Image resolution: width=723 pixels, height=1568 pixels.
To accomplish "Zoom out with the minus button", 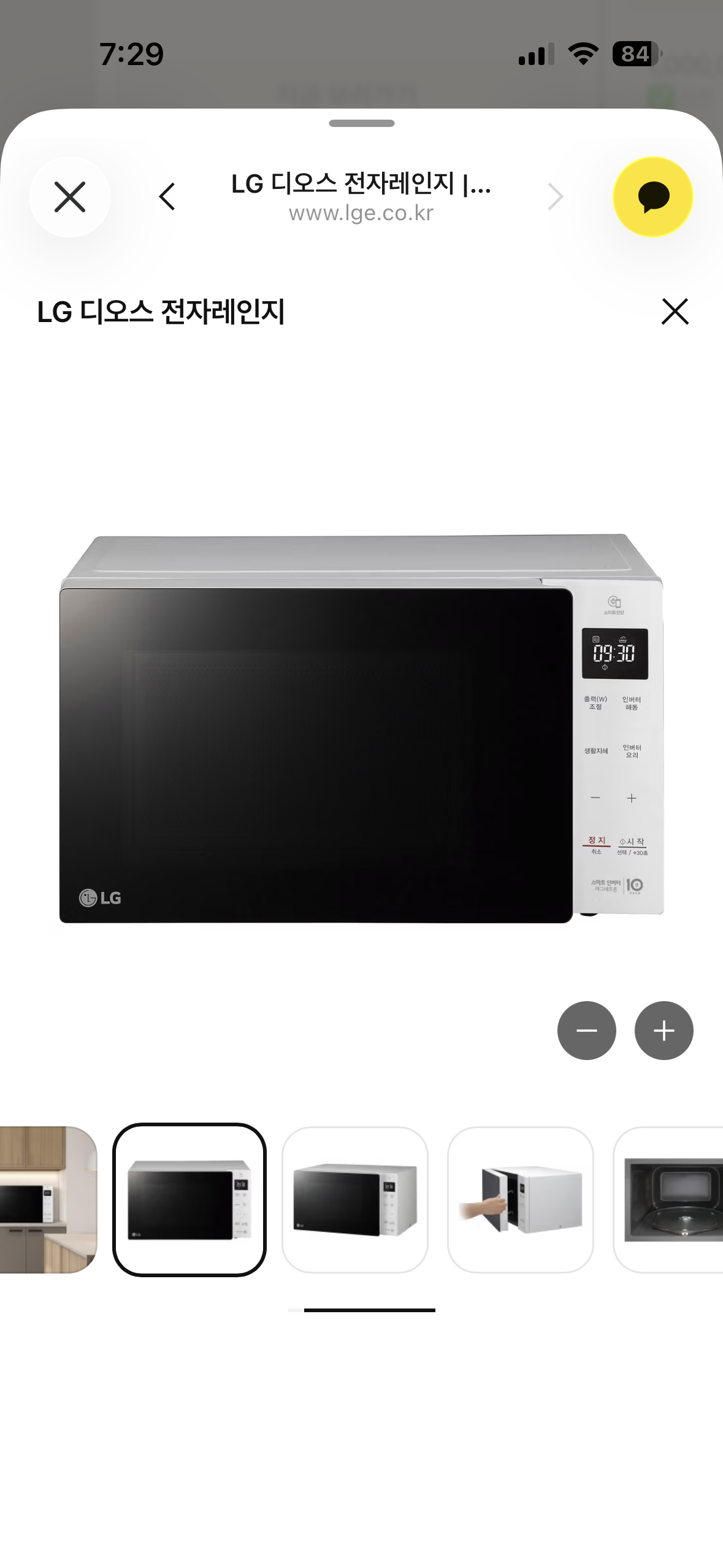I will pos(587,1031).
